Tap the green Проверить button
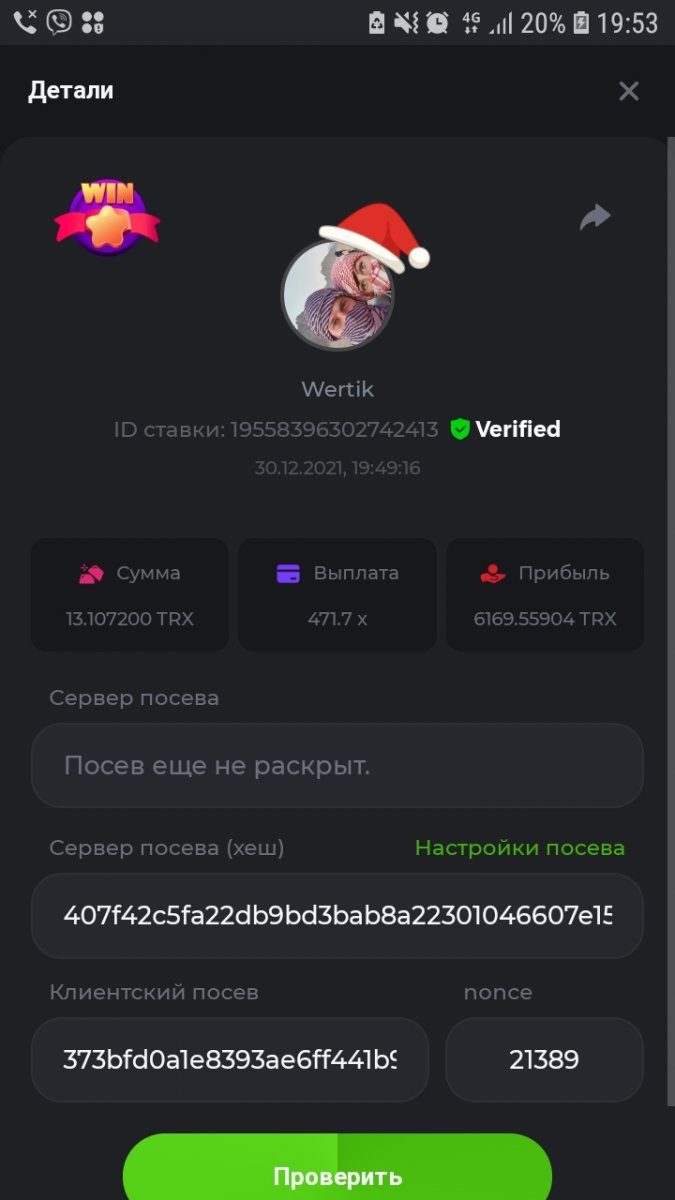Viewport: 675px width, 1200px height. 337,1172
